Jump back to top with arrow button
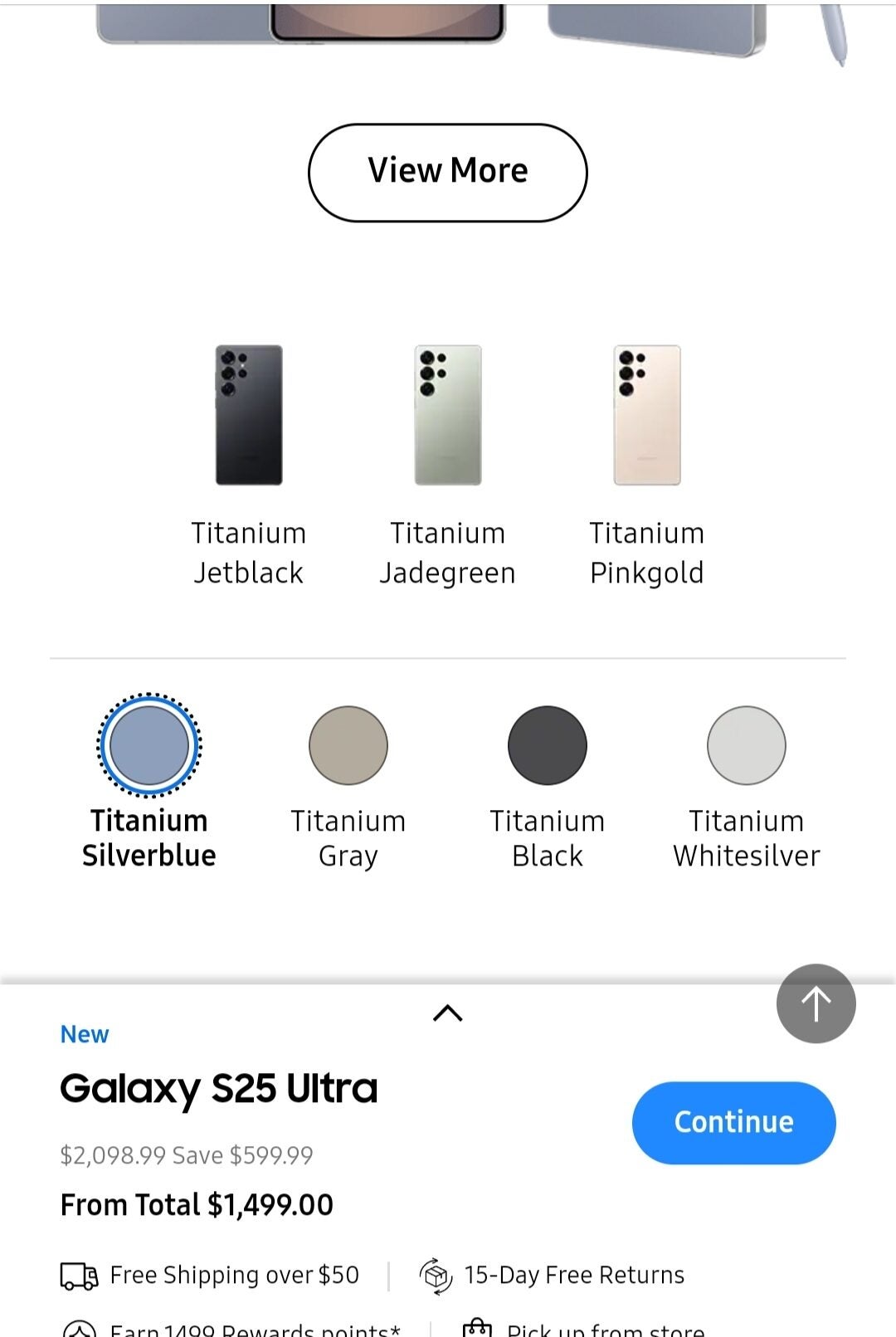Image resolution: width=896 pixels, height=1337 pixels. [x=816, y=1003]
